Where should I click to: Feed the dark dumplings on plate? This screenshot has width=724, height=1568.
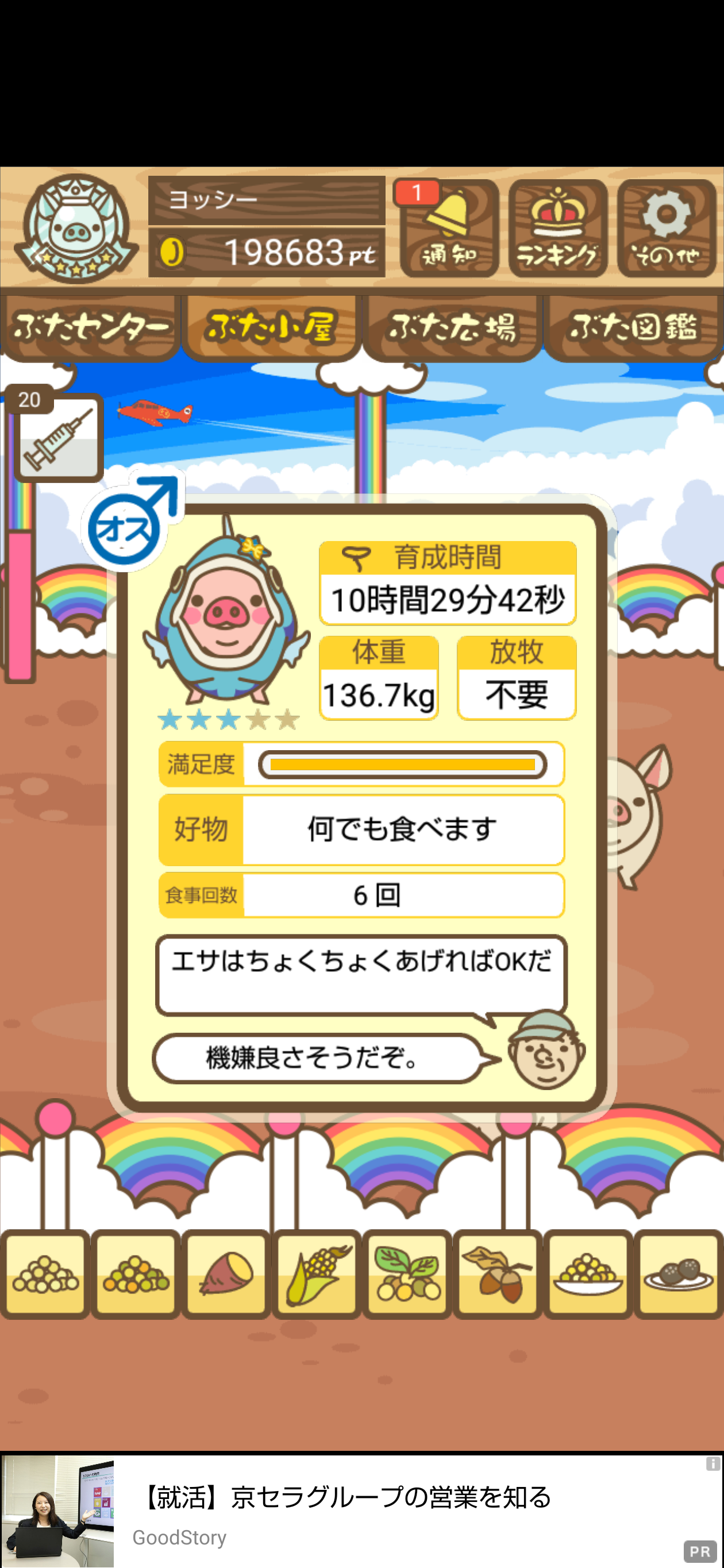(679, 1274)
